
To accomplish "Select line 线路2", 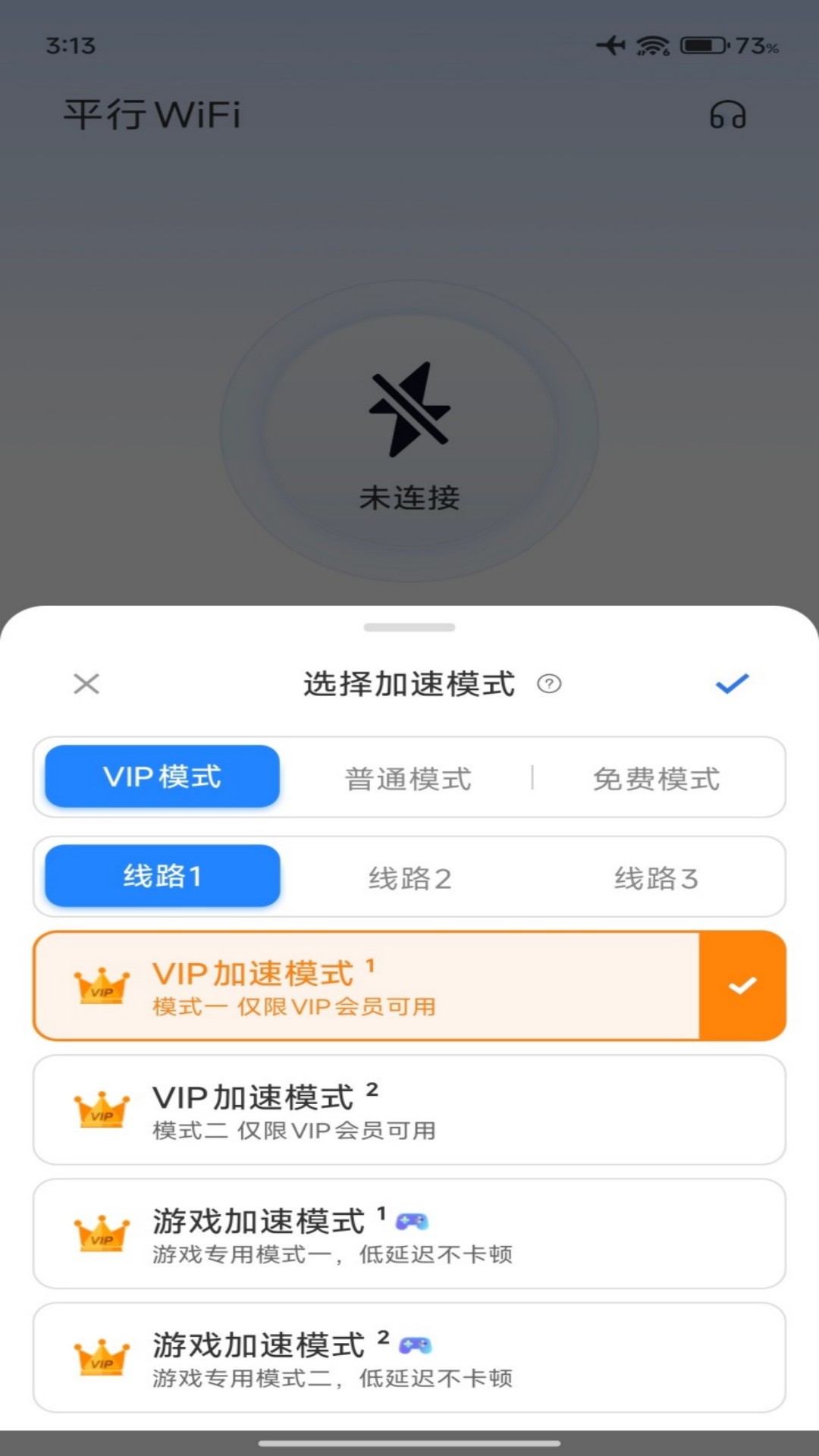I will [x=409, y=877].
